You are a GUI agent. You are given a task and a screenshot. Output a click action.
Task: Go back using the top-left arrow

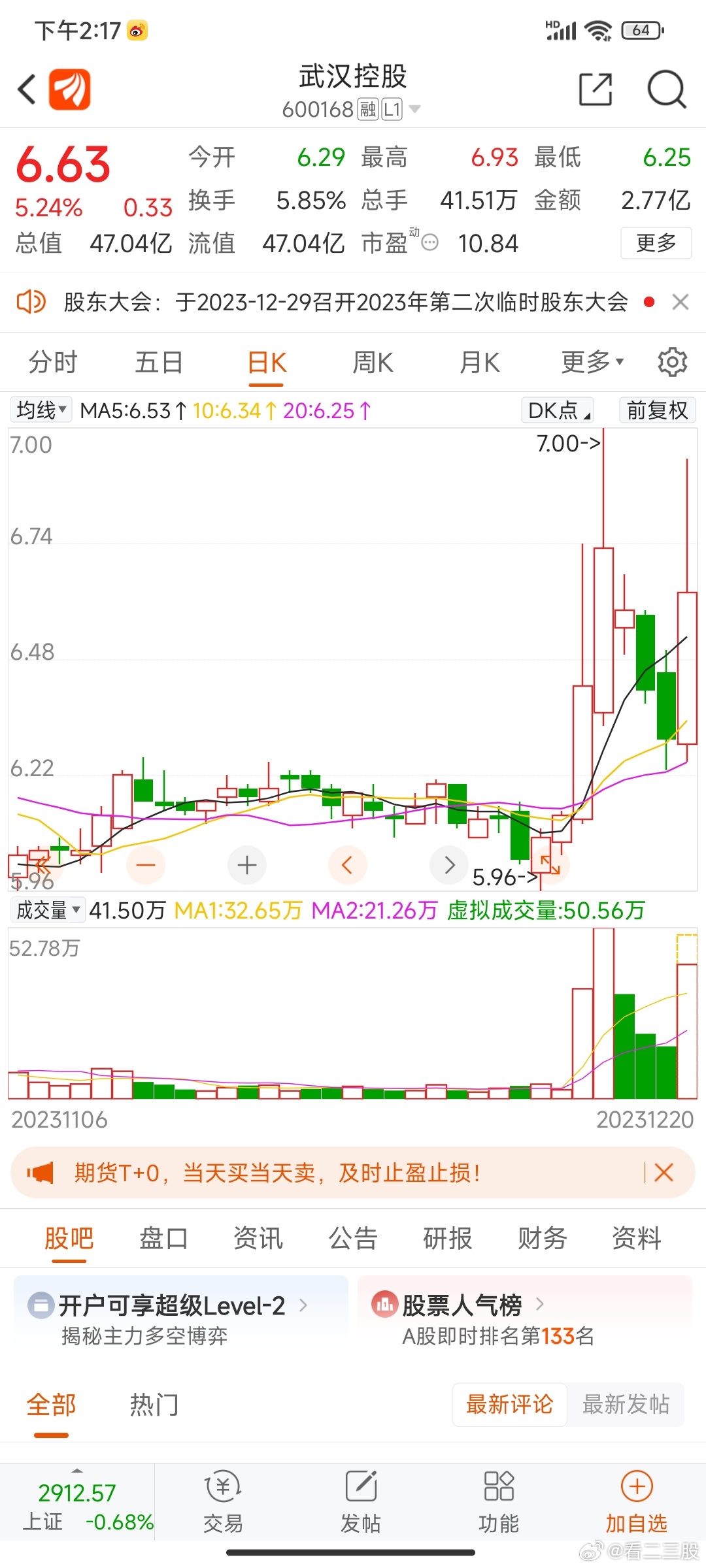27,90
